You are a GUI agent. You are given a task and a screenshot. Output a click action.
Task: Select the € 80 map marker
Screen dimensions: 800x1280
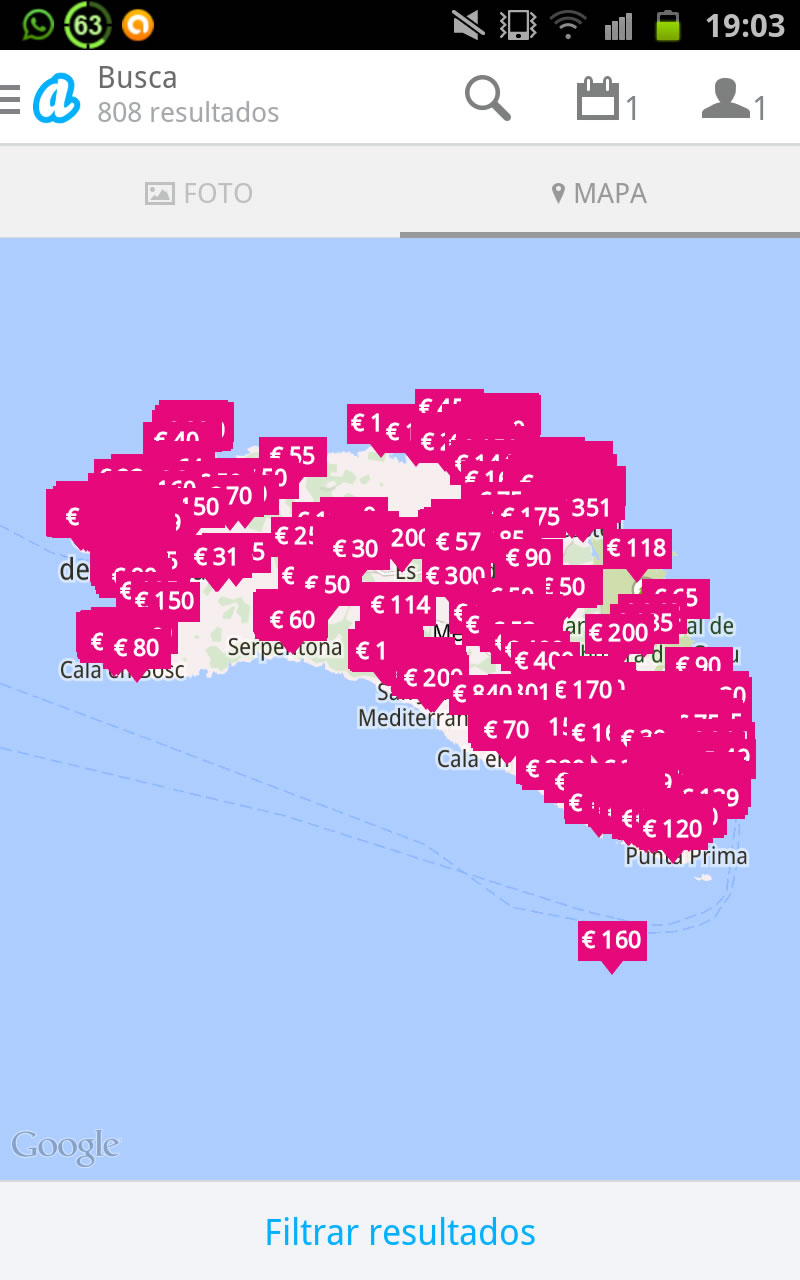[137, 648]
